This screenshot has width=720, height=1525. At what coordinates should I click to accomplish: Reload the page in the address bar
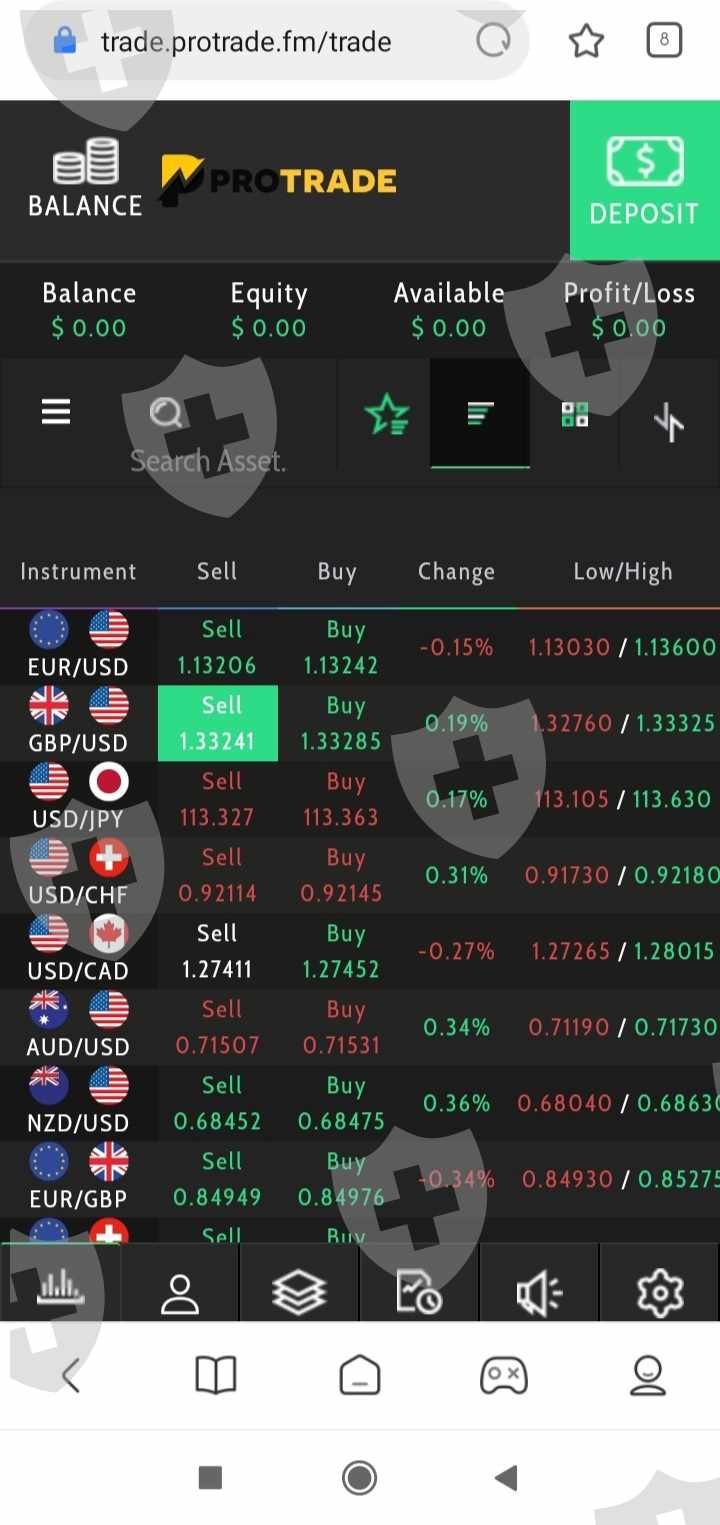493,41
